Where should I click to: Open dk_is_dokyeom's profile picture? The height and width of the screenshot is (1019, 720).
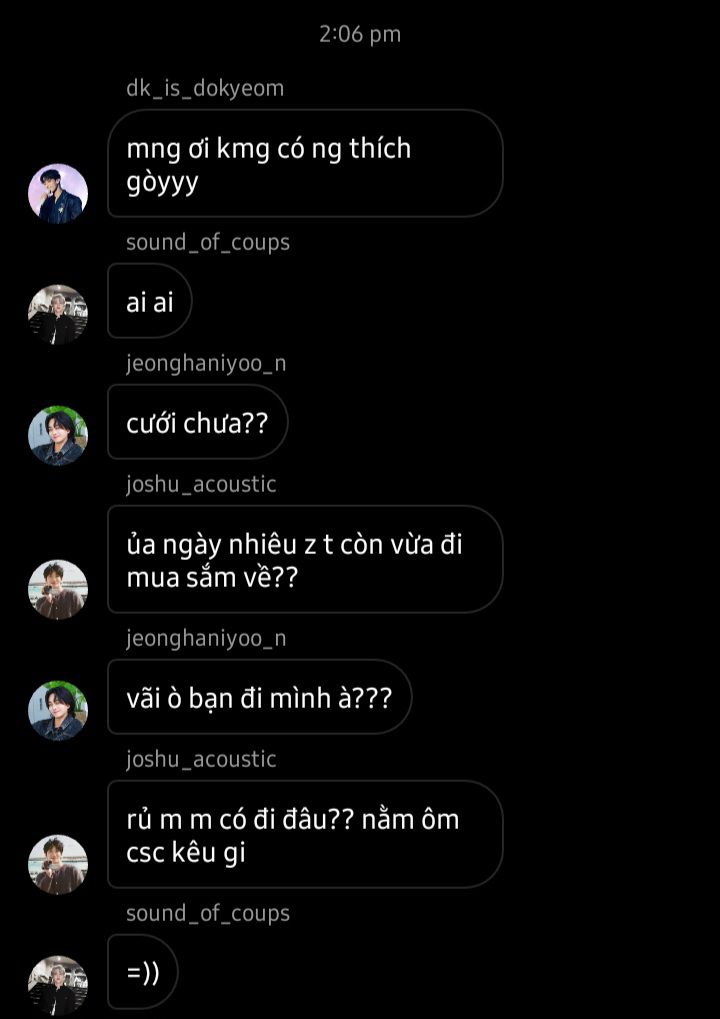coord(58,193)
